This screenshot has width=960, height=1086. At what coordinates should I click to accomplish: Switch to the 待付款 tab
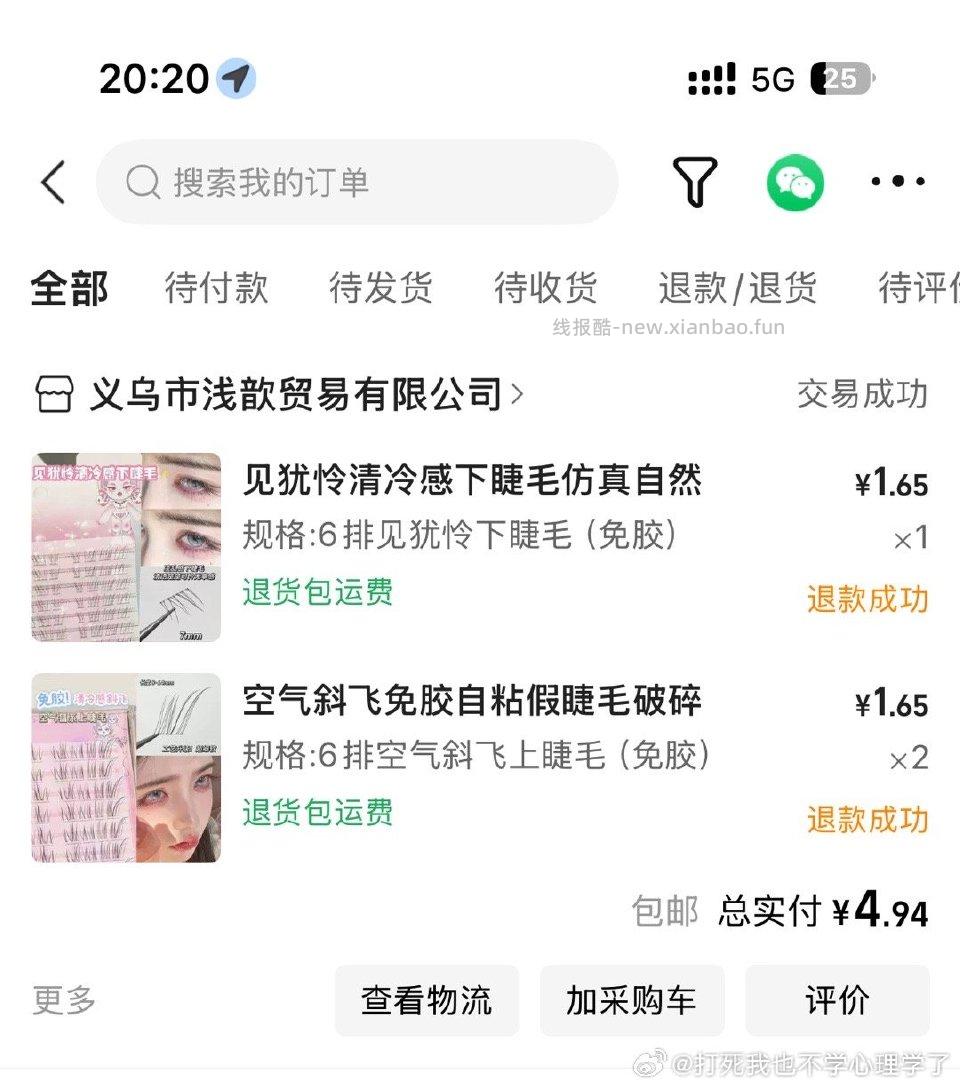(216, 288)
